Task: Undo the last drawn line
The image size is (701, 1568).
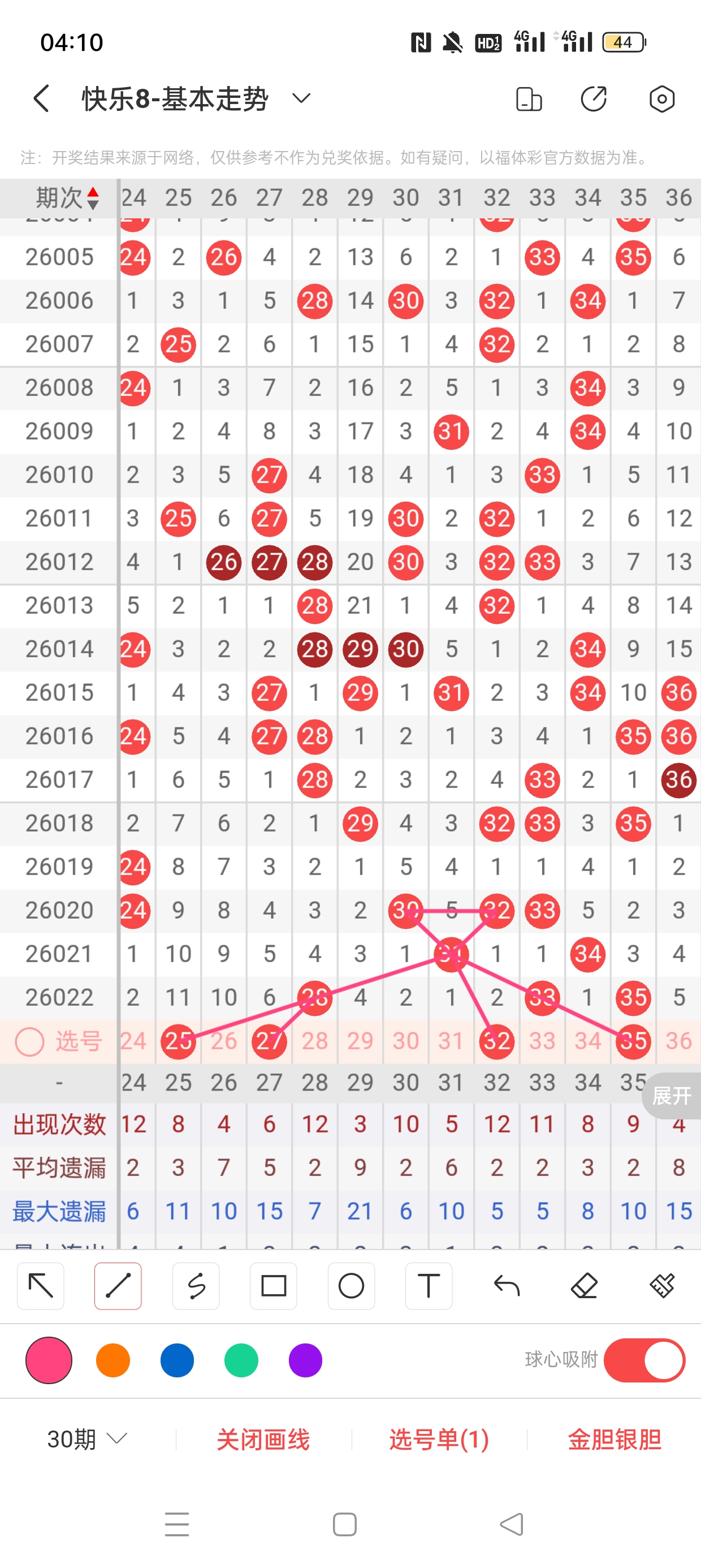Action: (x=507, y=1286)
